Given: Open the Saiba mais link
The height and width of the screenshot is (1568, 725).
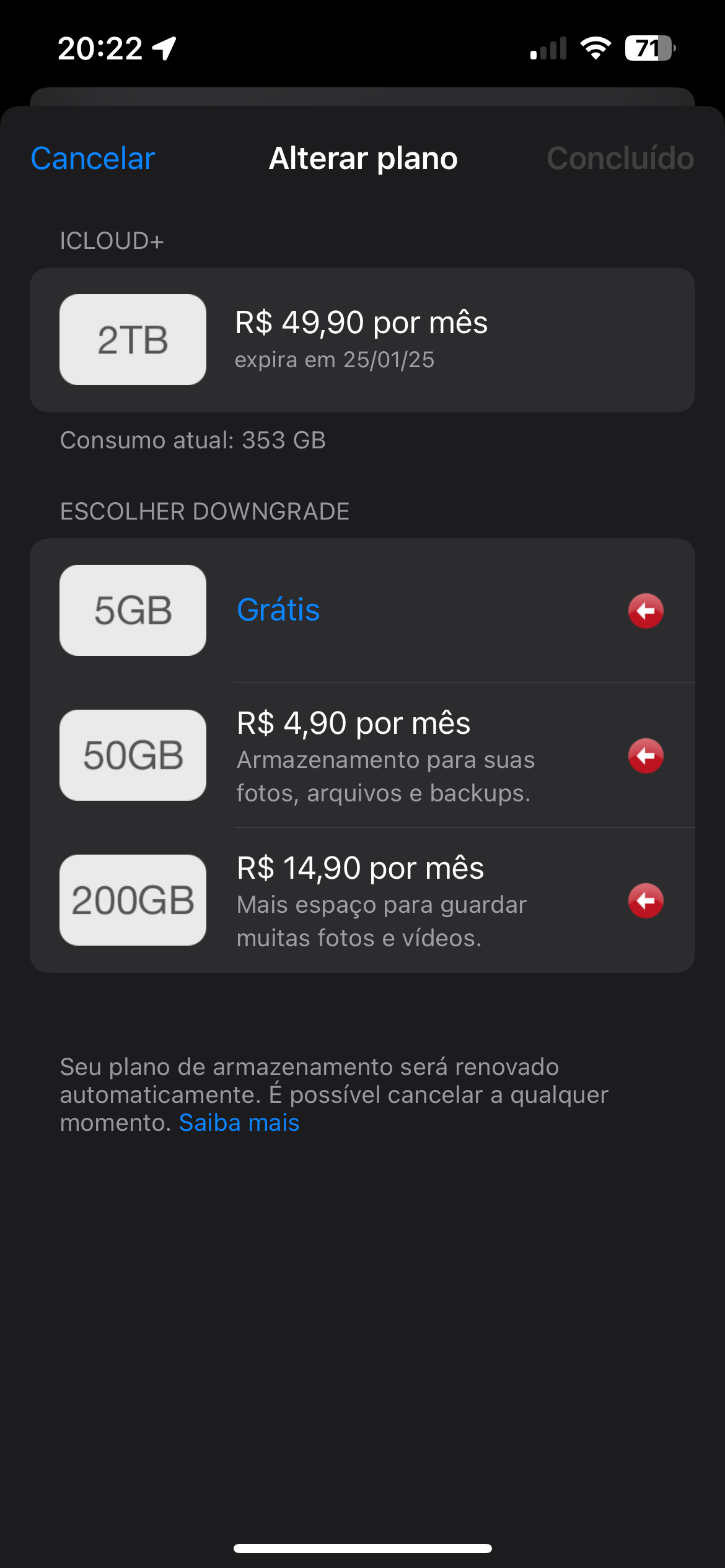Looking at the screenshot, I should tap(239, 1123).
